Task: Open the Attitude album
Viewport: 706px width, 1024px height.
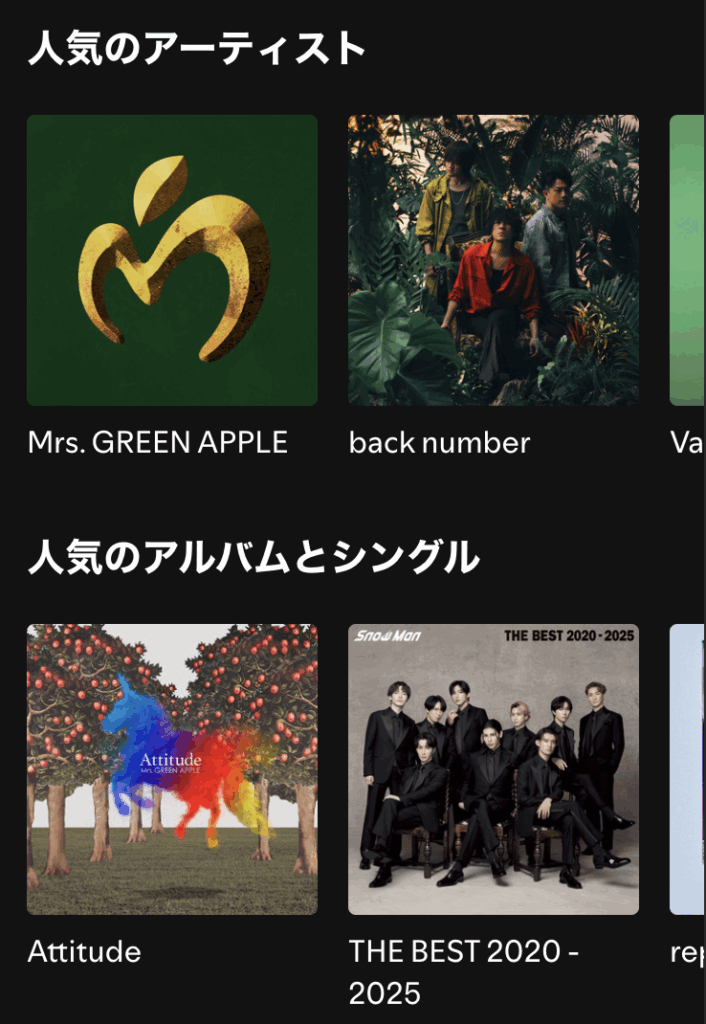Action: [x=172, y=769]
